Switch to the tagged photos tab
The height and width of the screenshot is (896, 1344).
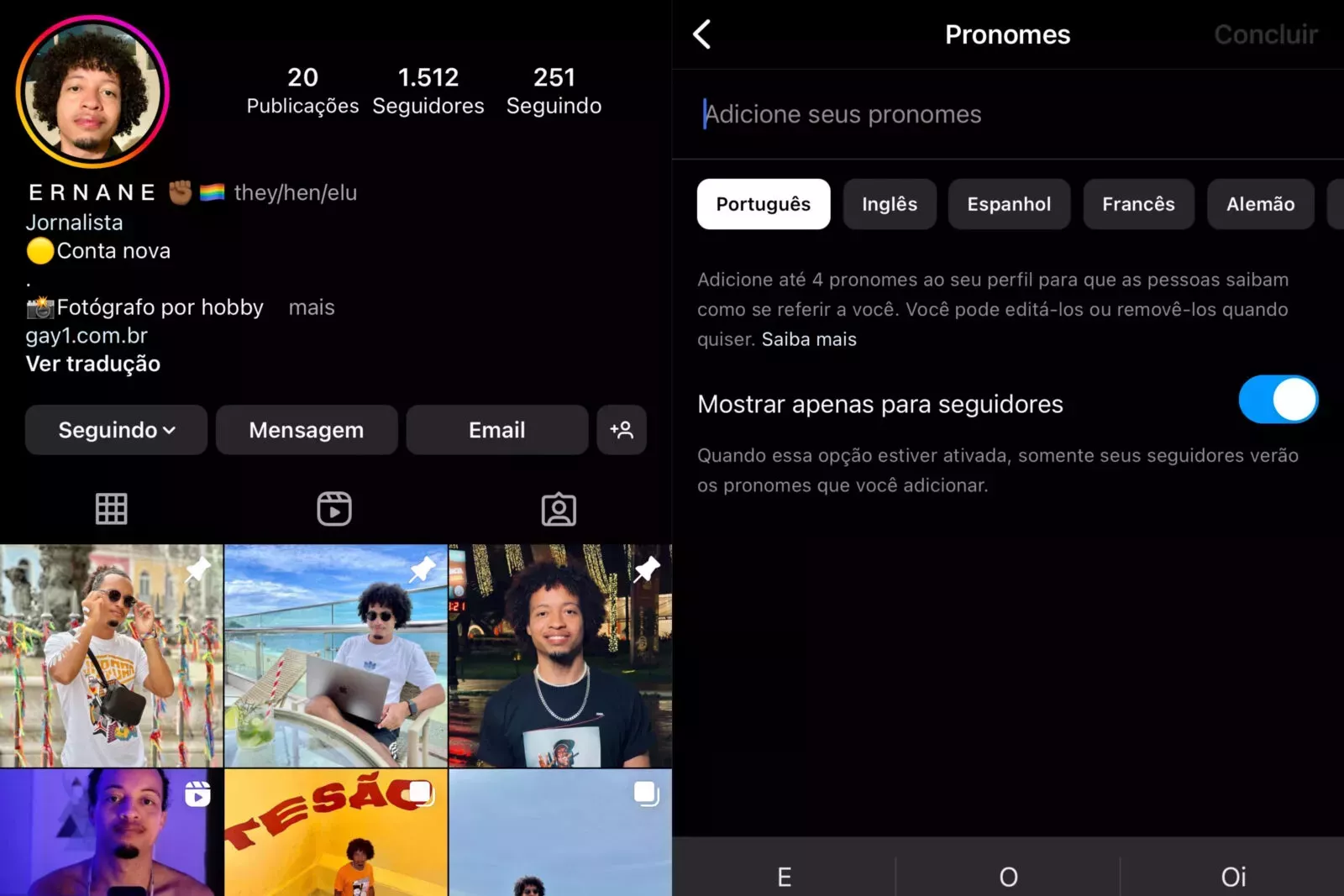(559, 509)
